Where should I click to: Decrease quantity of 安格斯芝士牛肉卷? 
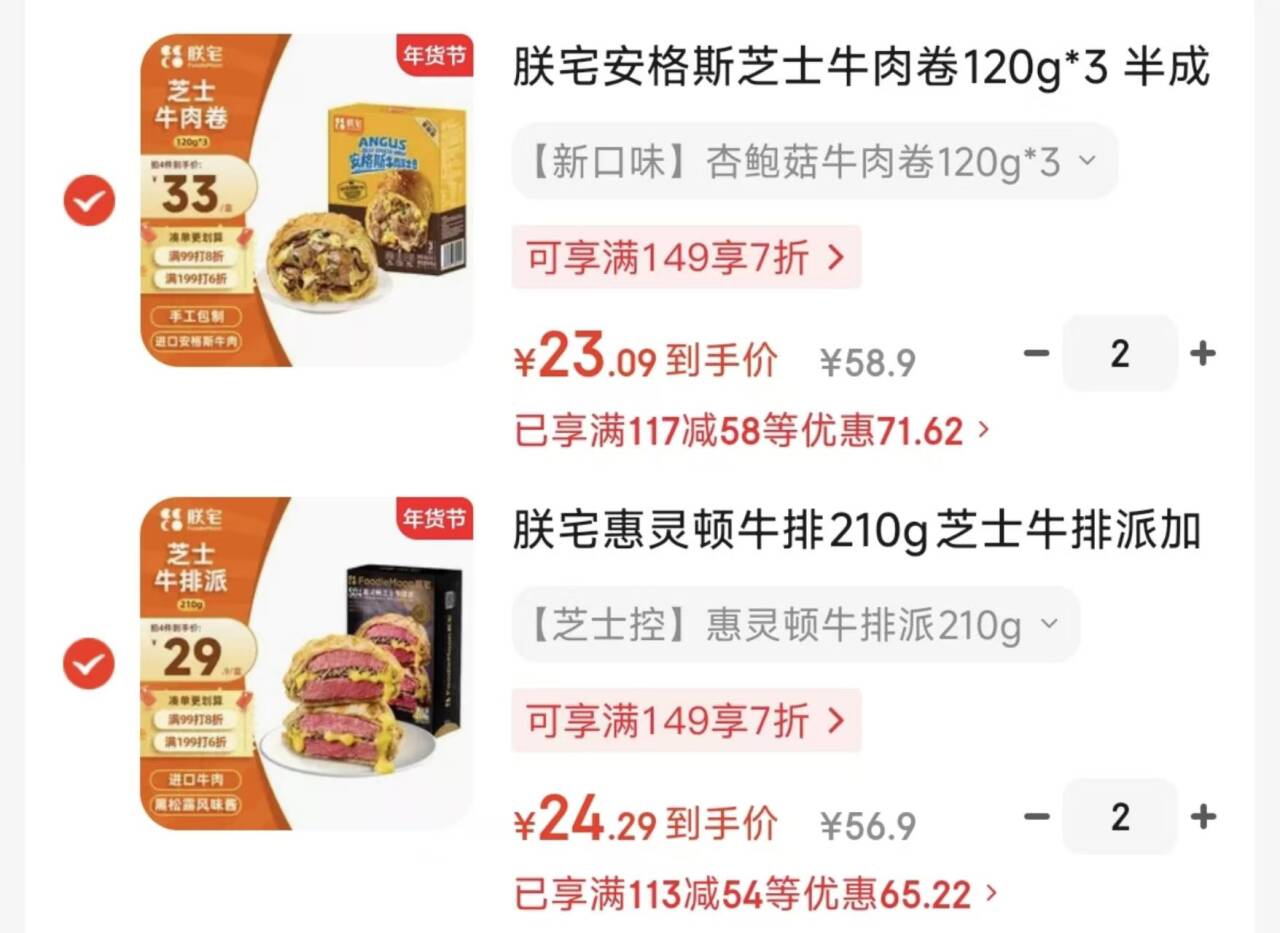1037,353
